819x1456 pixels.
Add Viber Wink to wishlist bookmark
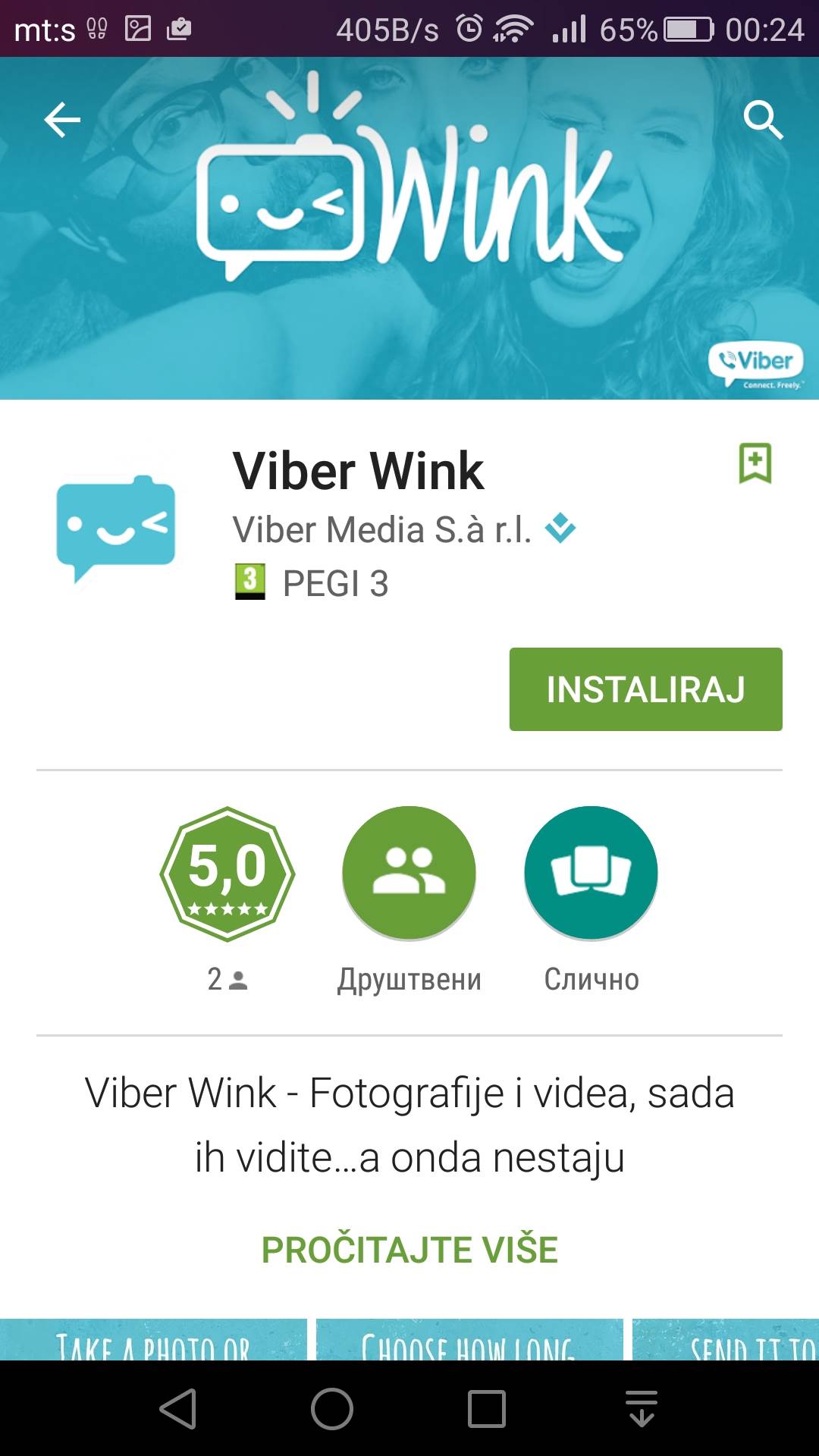[755, 463]
